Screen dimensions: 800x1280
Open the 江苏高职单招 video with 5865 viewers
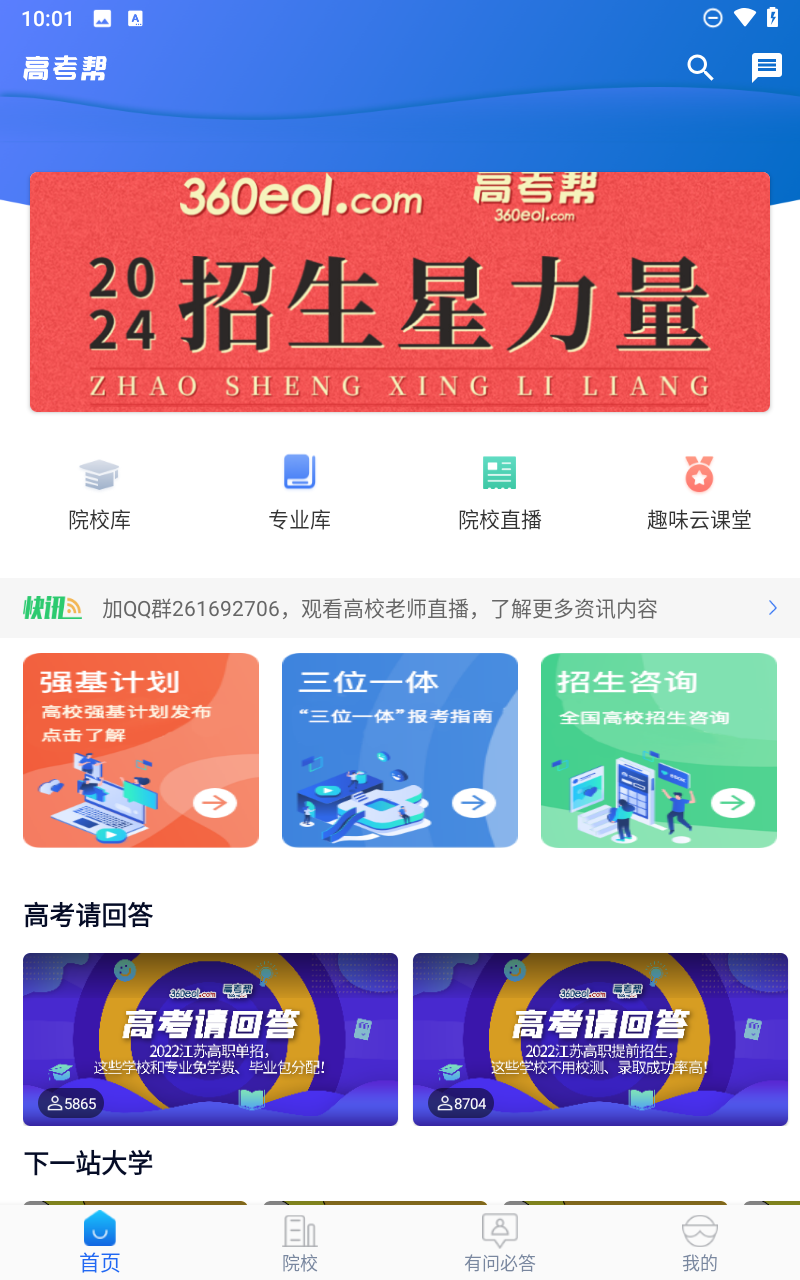click(210, 1039)
